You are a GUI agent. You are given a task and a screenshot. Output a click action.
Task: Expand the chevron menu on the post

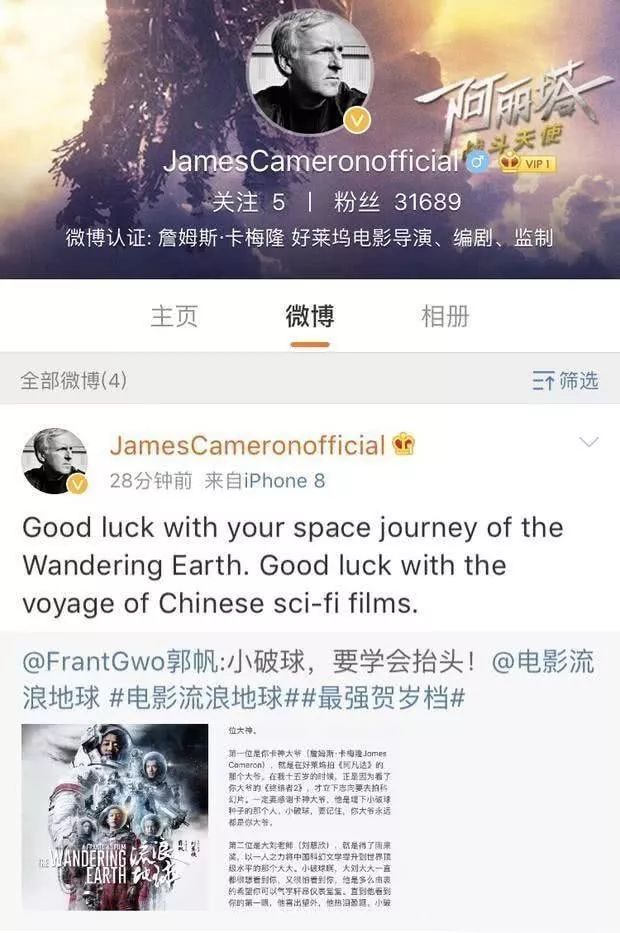pos(590,443)
